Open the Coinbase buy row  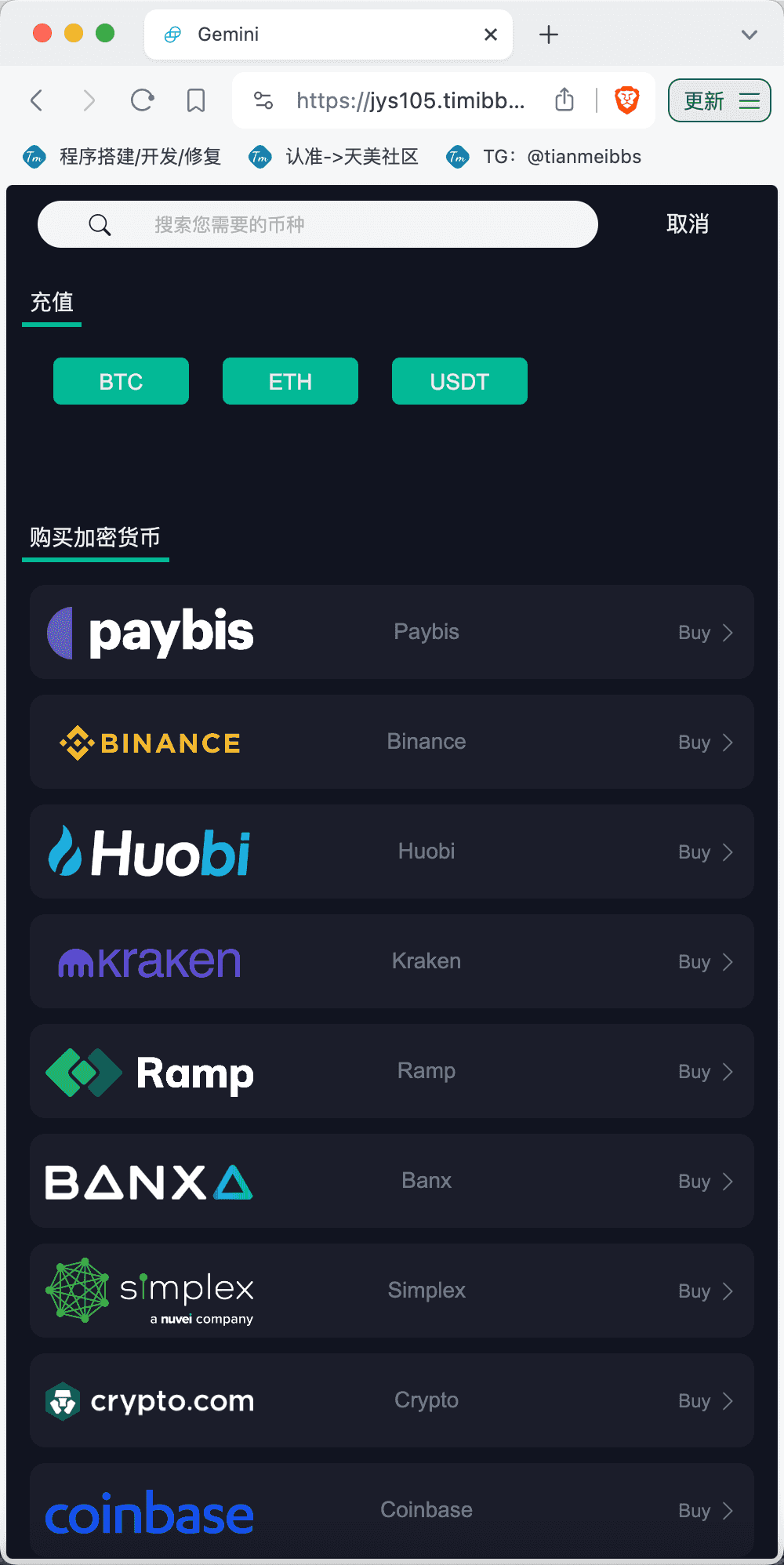tap(392, 1510)
